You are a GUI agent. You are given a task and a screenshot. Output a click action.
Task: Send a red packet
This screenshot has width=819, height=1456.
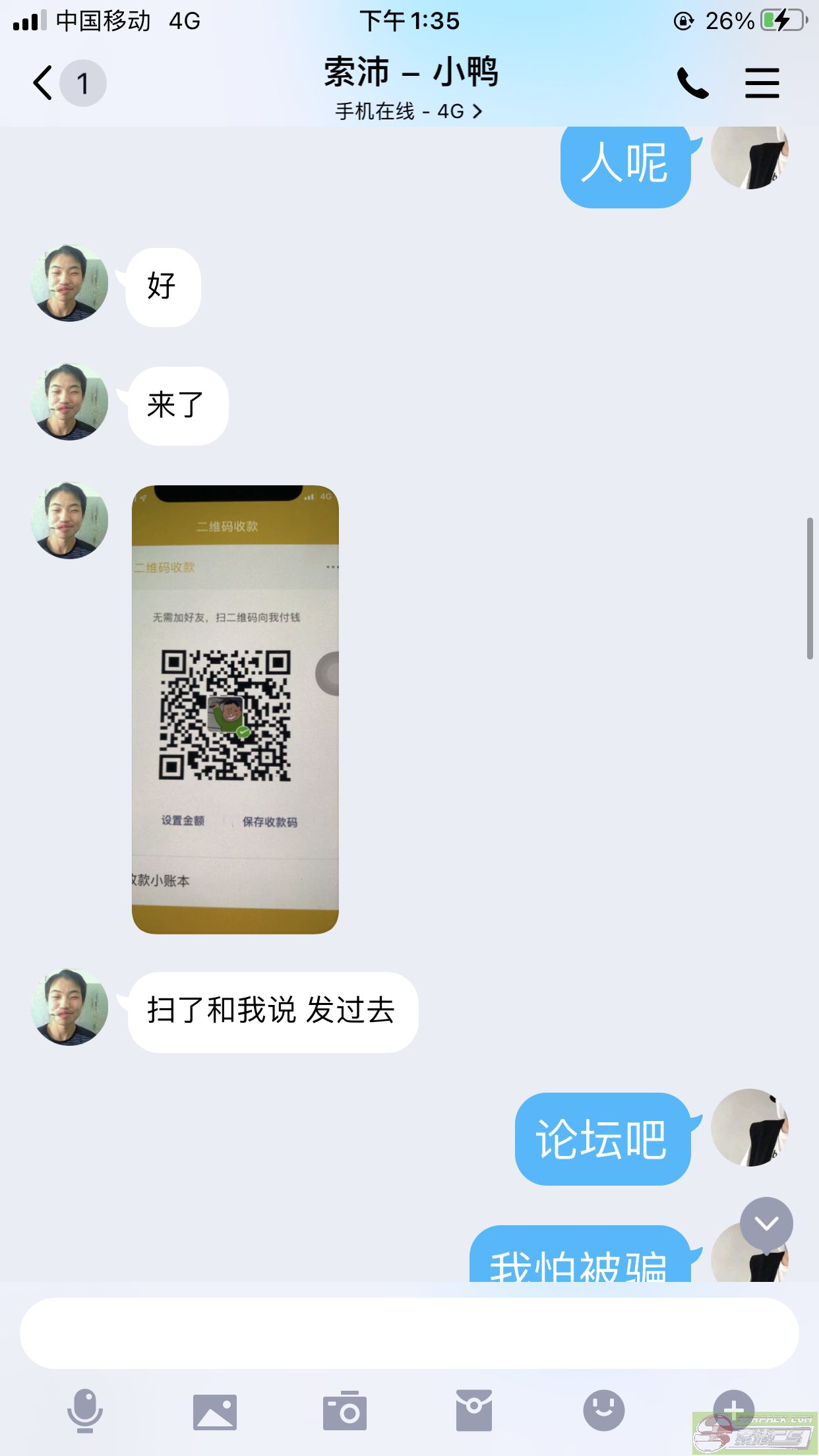pos(474,1410)
